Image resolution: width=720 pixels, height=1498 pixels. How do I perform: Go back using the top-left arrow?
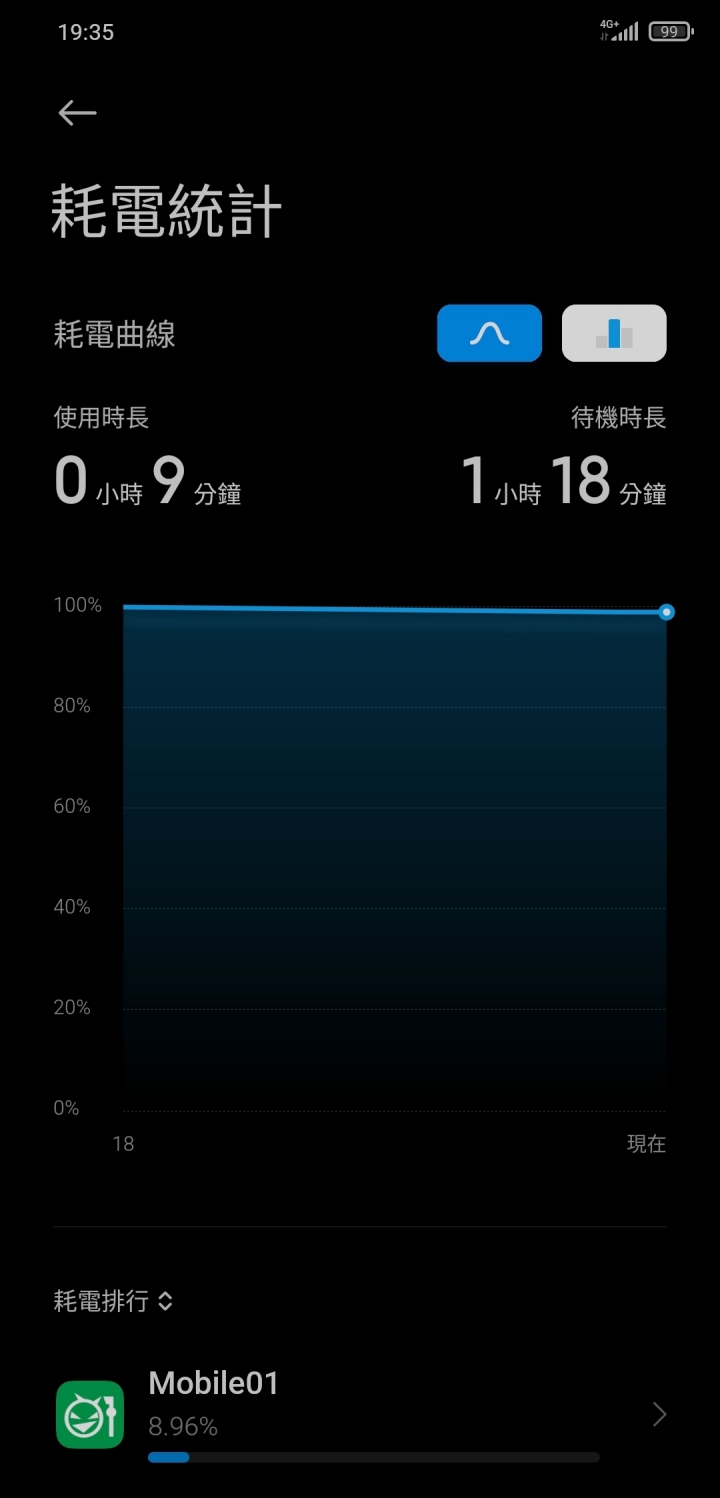point(77,113)
